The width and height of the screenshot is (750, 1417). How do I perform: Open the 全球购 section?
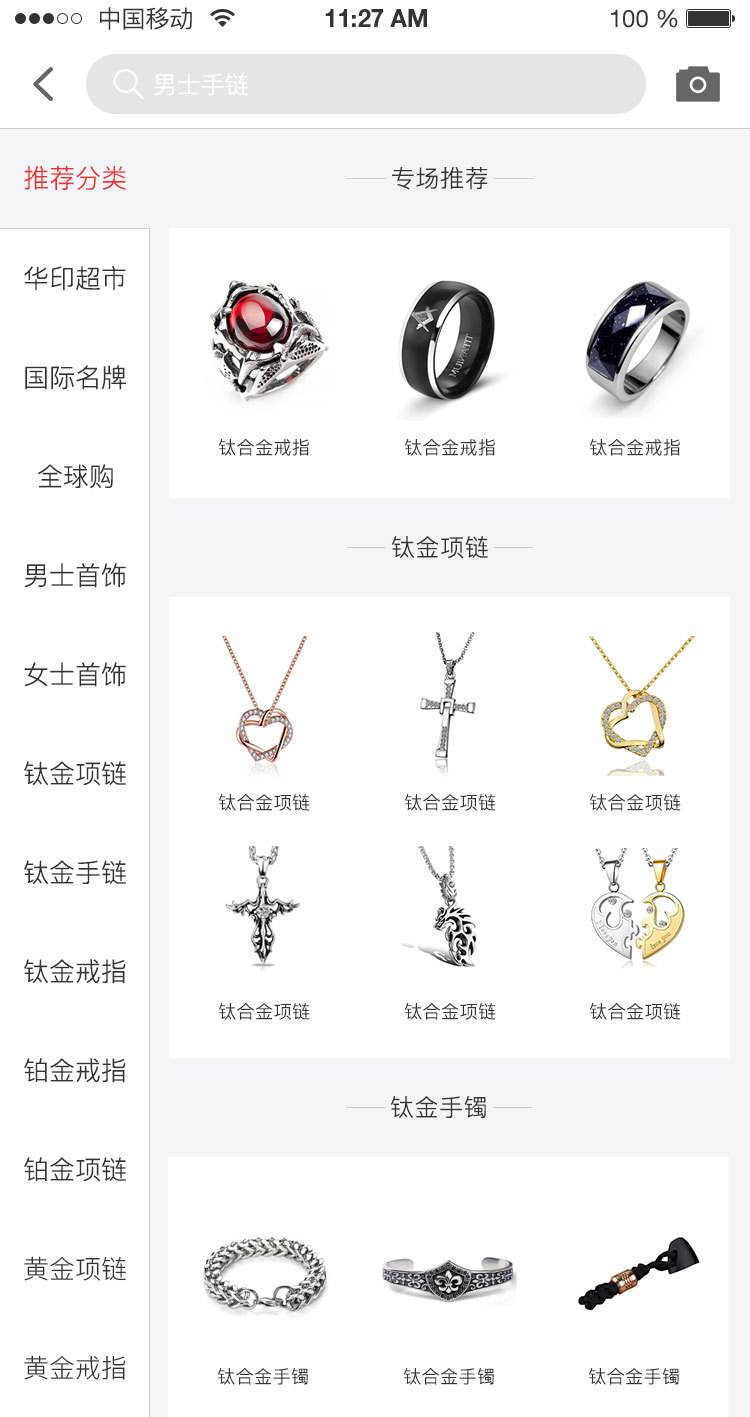tap(74, 477)
